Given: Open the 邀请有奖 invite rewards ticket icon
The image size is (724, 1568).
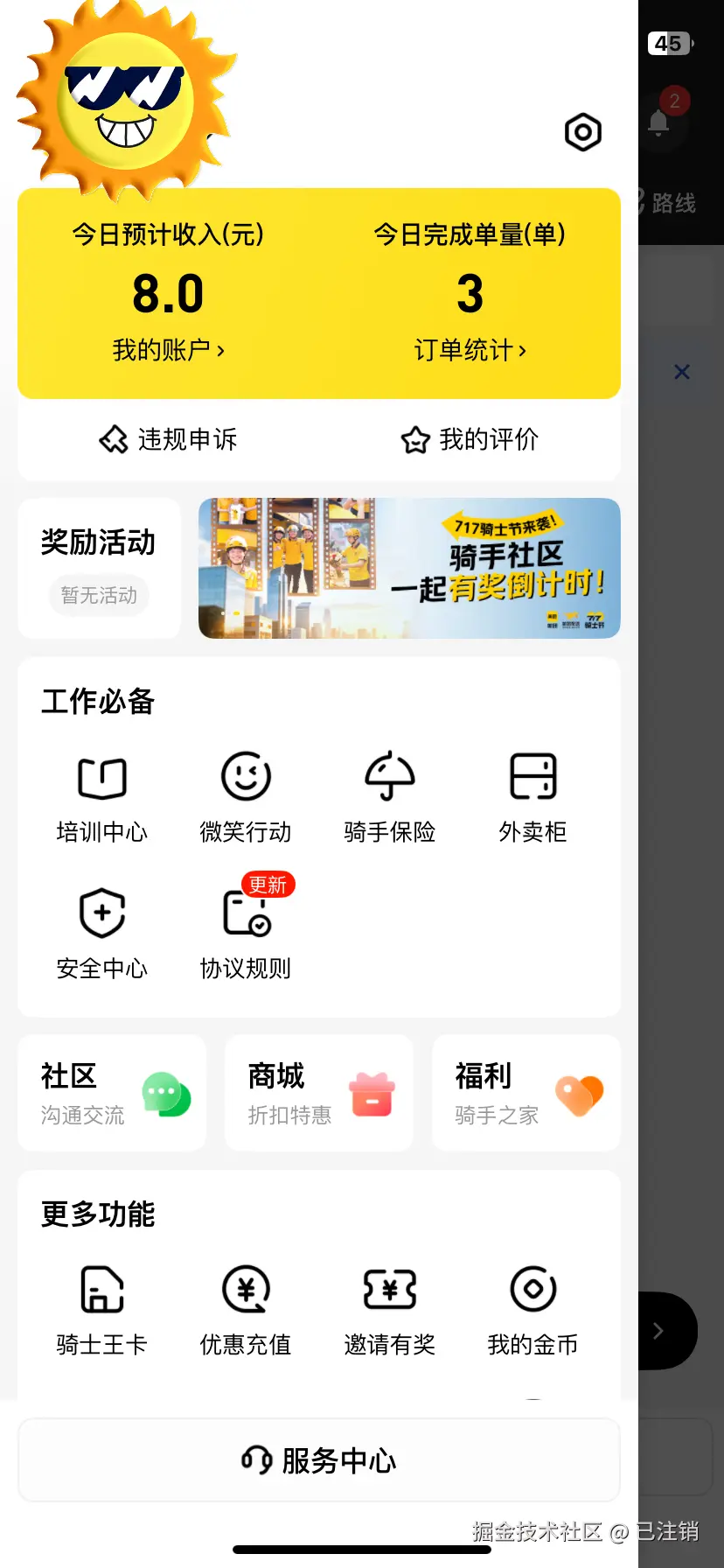Looking at the screenshot, I should pyautogui.click(x=389, y=1288).
